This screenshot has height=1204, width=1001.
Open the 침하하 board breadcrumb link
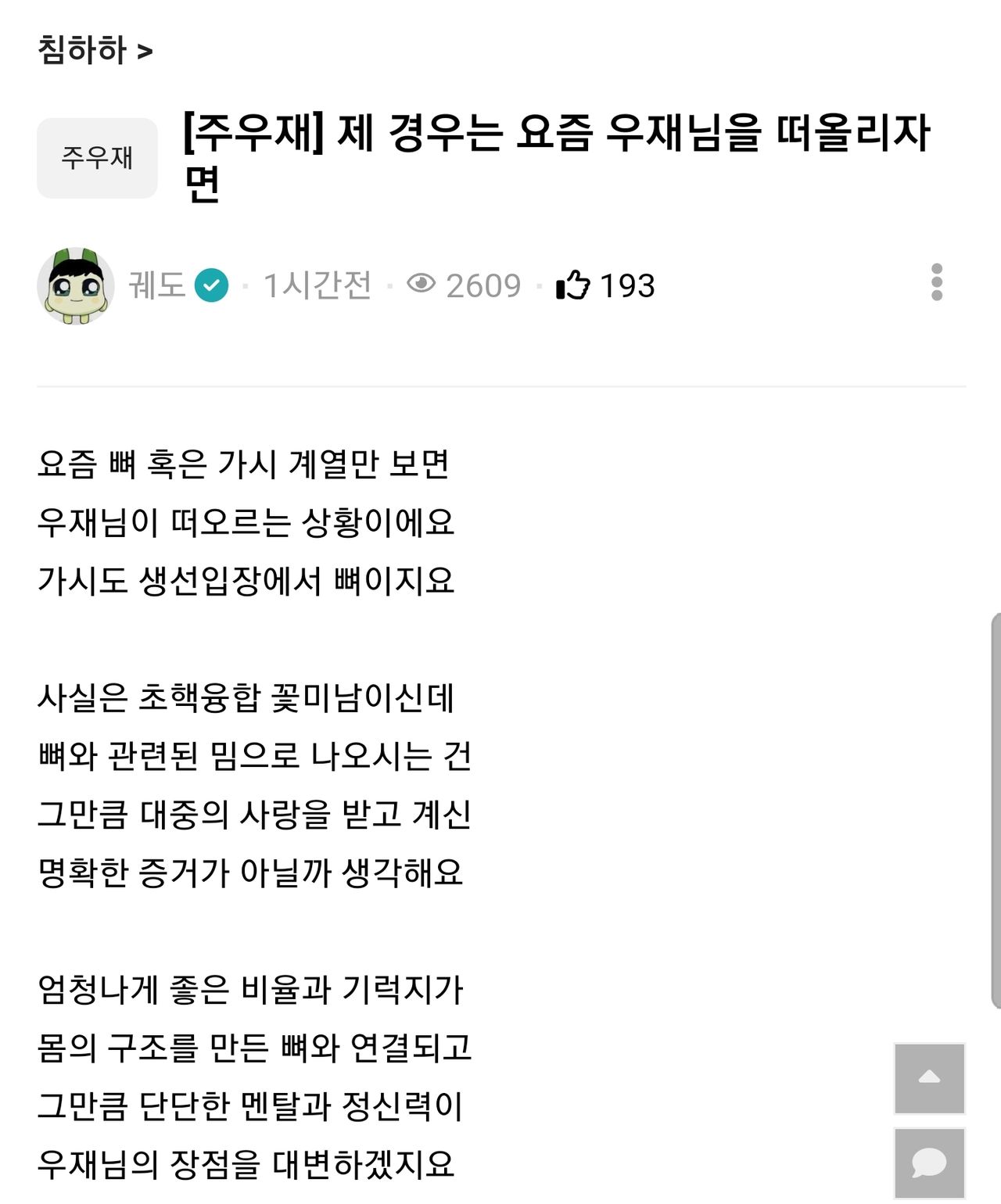pos(94,51)
